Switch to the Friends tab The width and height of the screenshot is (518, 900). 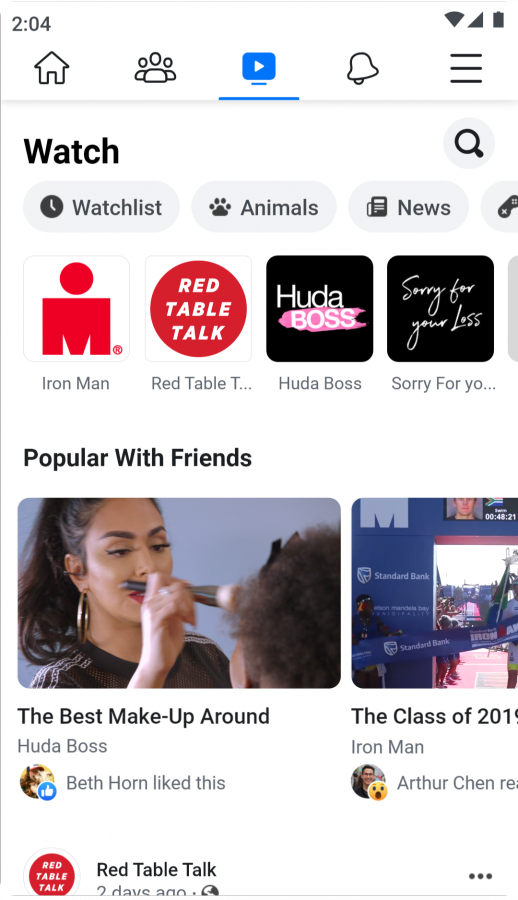point(155,68)
